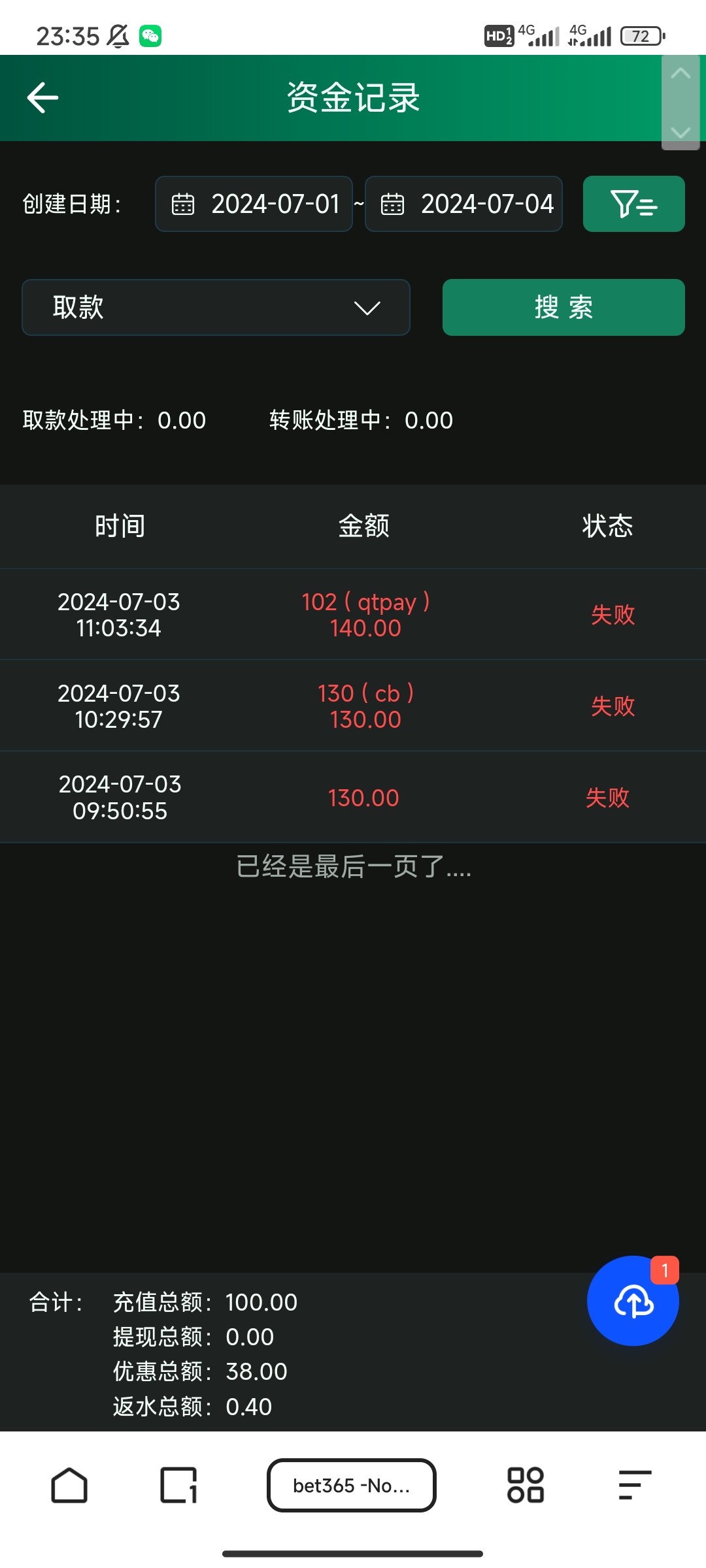Open the 取款 transaction type dropdown
The image size is (706, 1568).
216,307
